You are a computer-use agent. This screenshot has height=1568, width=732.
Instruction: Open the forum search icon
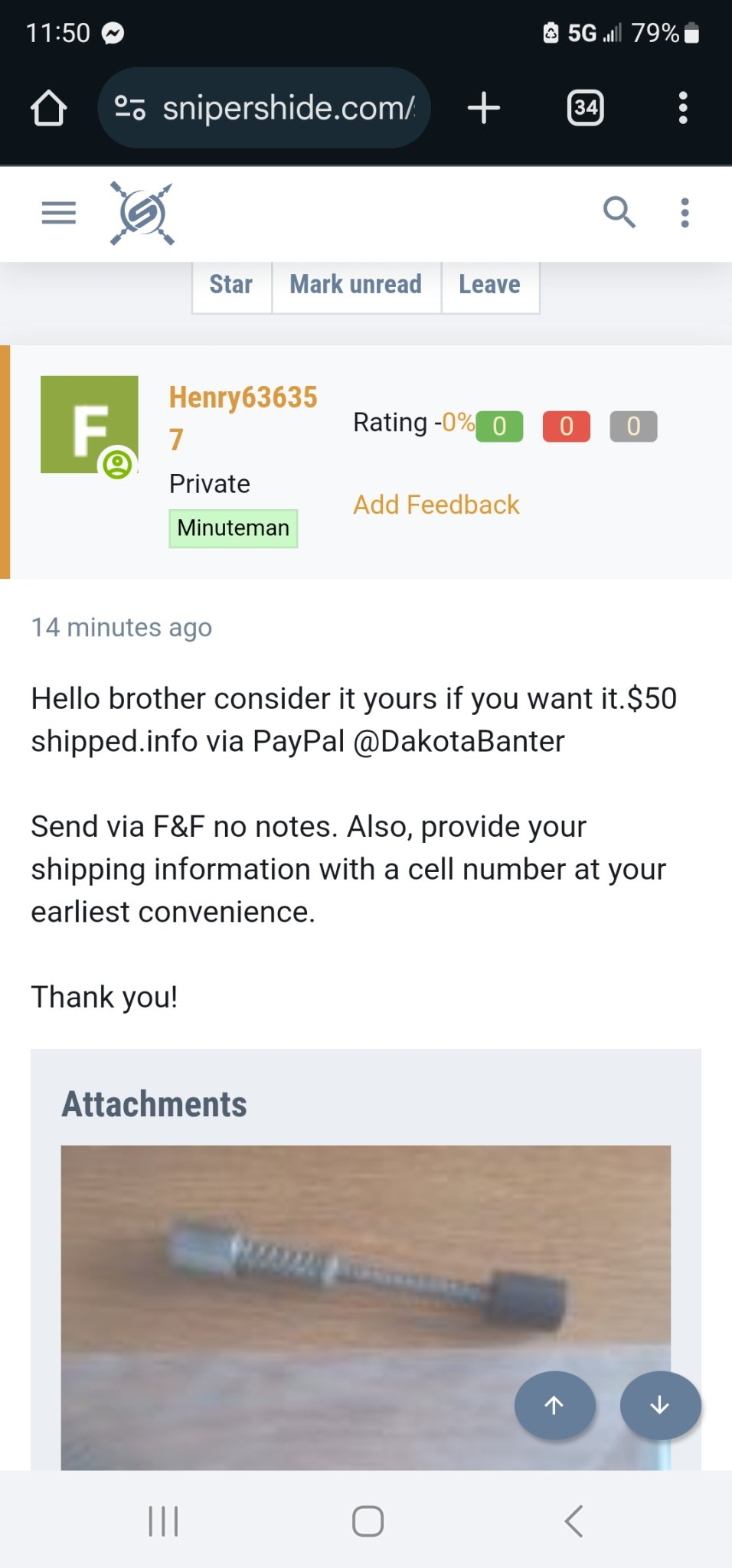tap(619, 213)
